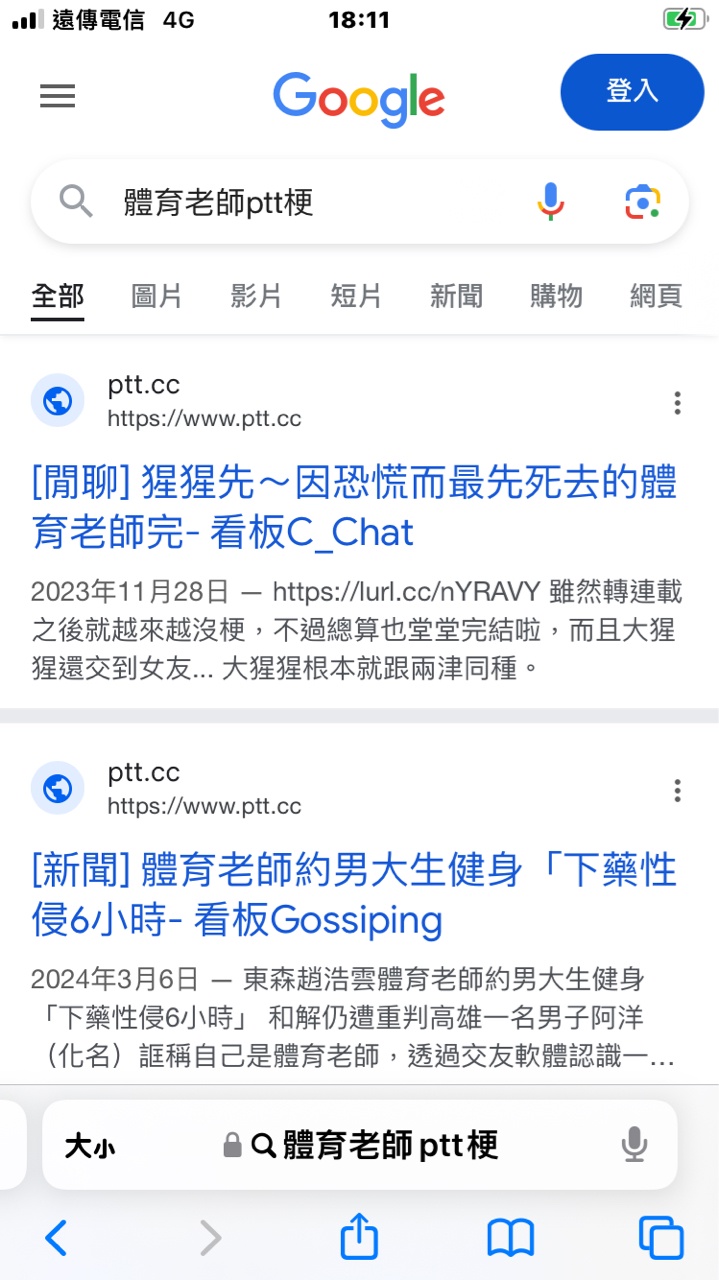Switch to the 新聞 tab
Viewport: 719px width, 1280px height.
coord(457,296)
